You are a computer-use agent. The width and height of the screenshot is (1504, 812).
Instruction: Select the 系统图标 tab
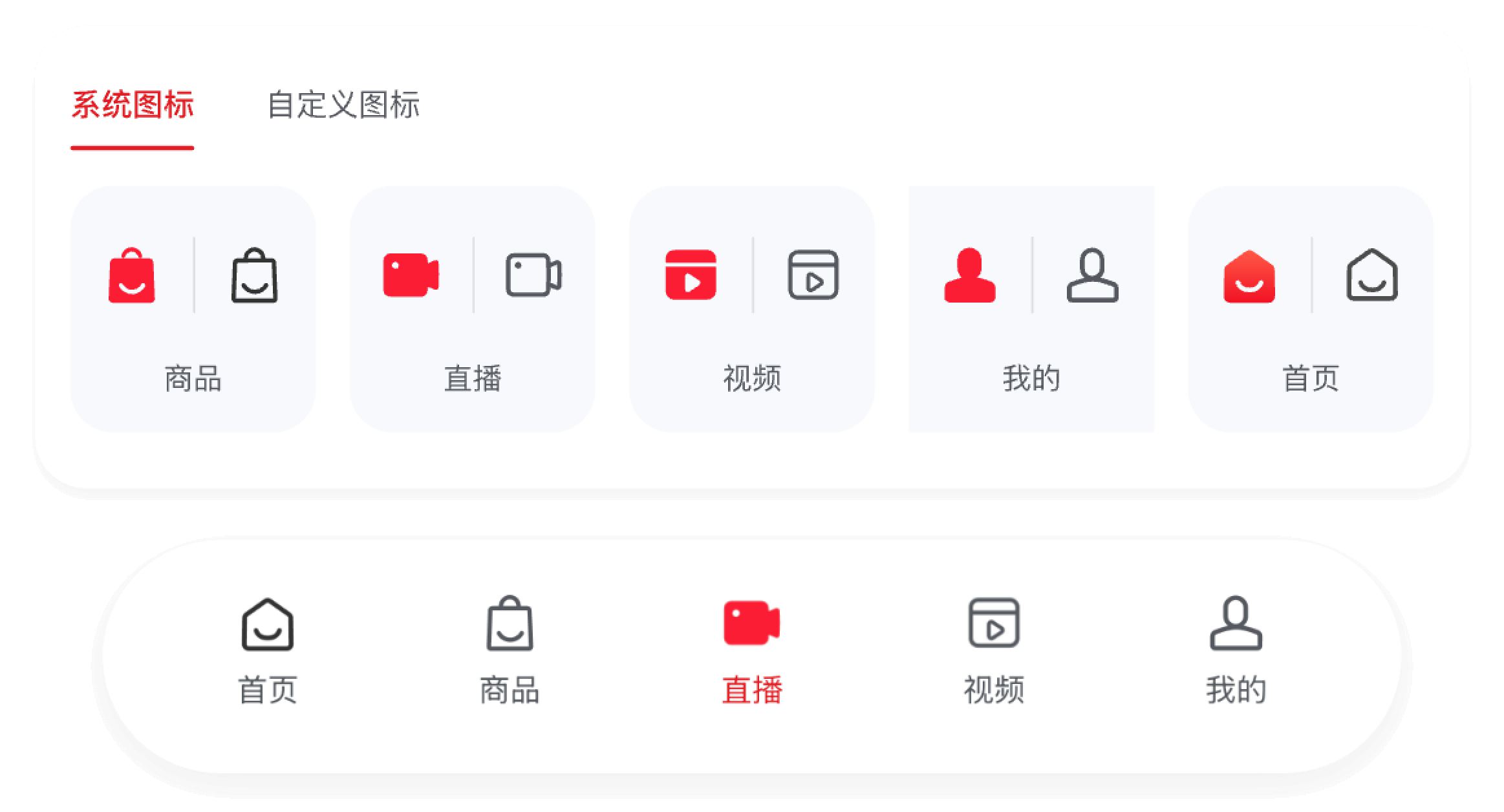132,105
